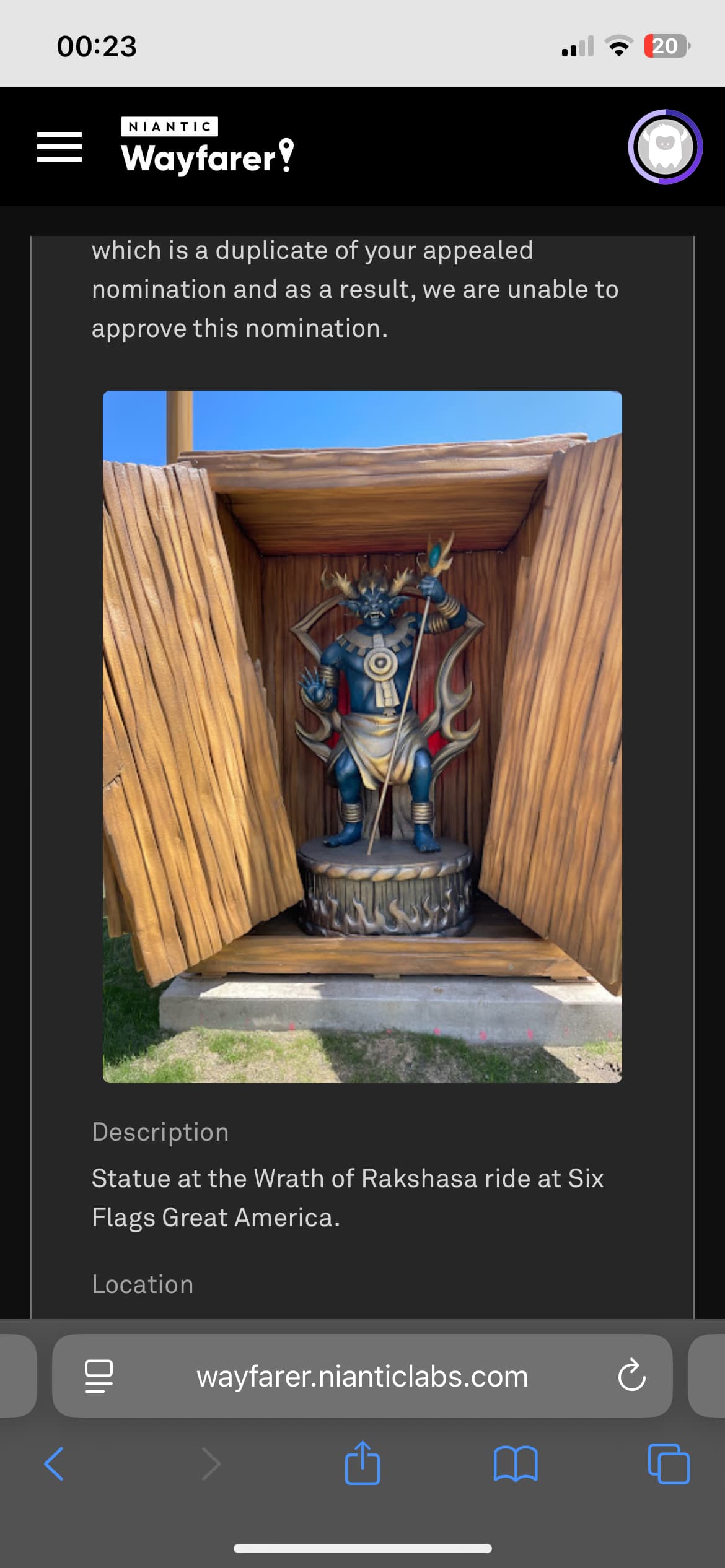Viewport: 725px width, 1568px height.
Task: Go to Niantic Wayfarer home logo
Action: pos(208,146)
